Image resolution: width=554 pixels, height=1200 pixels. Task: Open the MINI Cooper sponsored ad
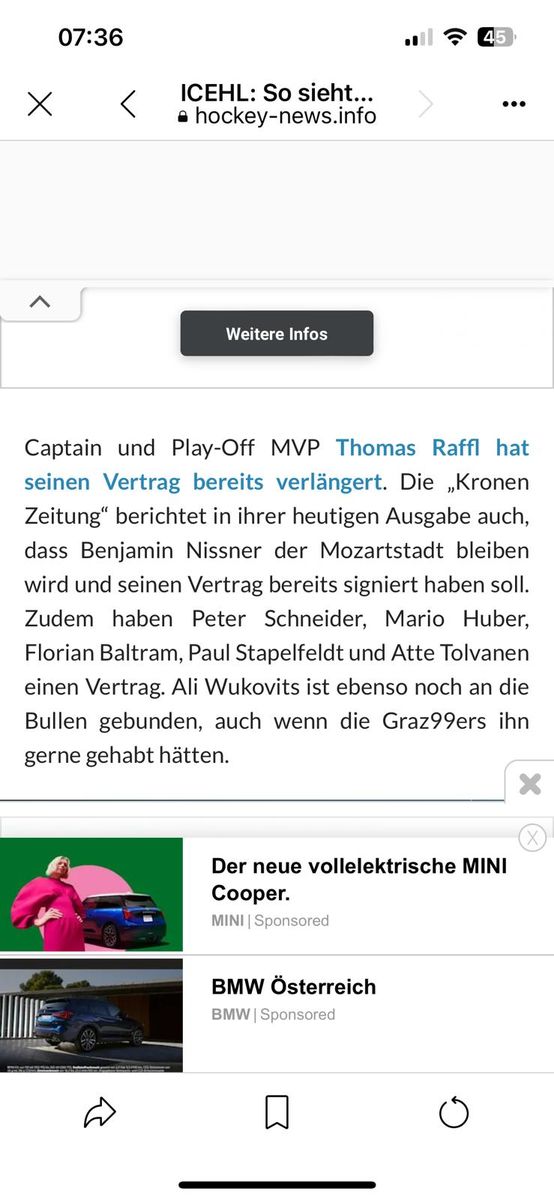277,895
